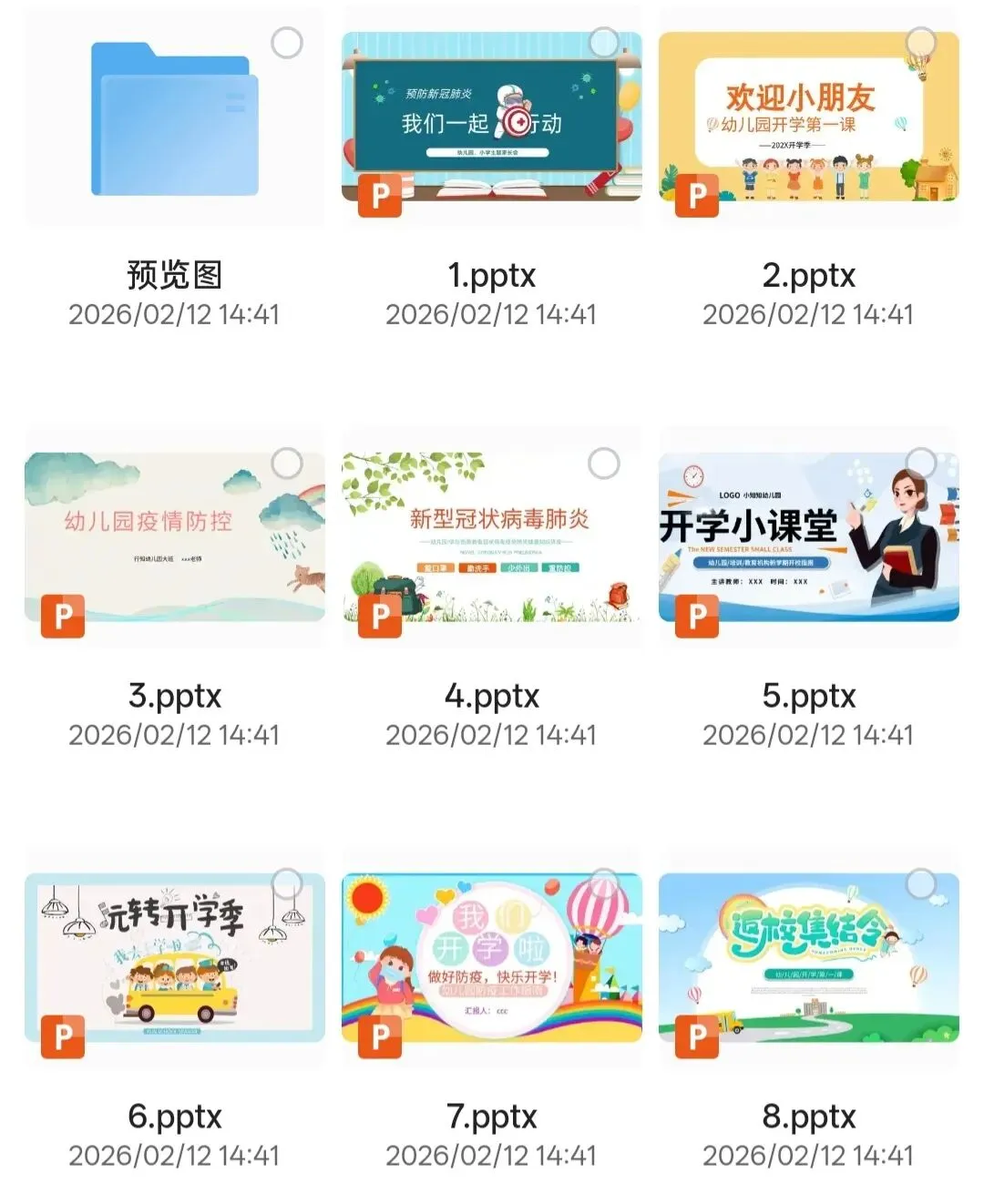
Task: Open the 6.pptx file
Action: click(175, 958)
